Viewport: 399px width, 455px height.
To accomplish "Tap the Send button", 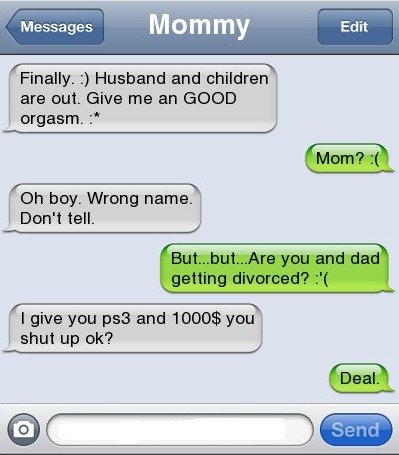I will pyautogui.click(x=356, y=430).
